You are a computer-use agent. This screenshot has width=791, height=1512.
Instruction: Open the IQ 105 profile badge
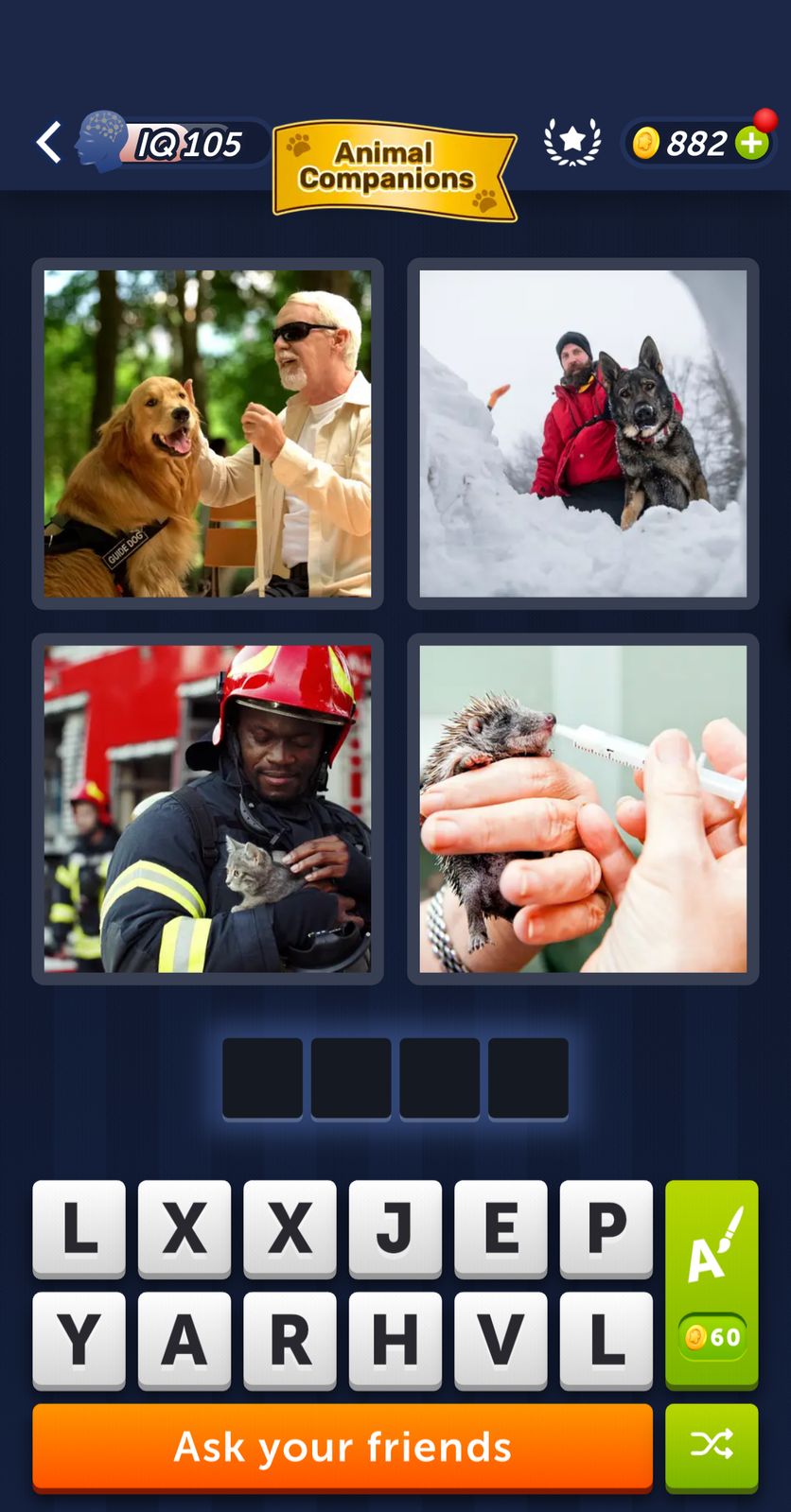(170, 144)
